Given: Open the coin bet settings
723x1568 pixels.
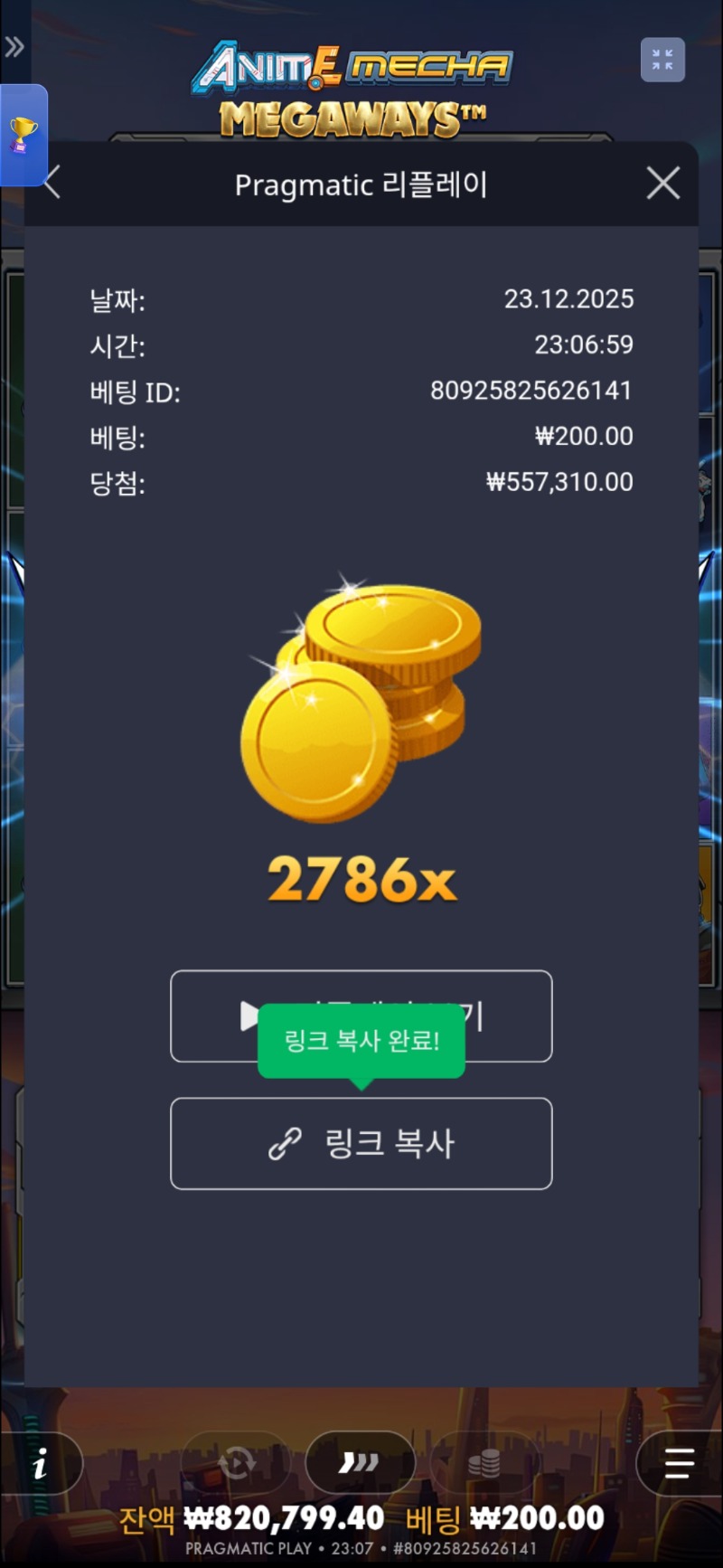Looking at the screenshot, I should point(484,1462).
